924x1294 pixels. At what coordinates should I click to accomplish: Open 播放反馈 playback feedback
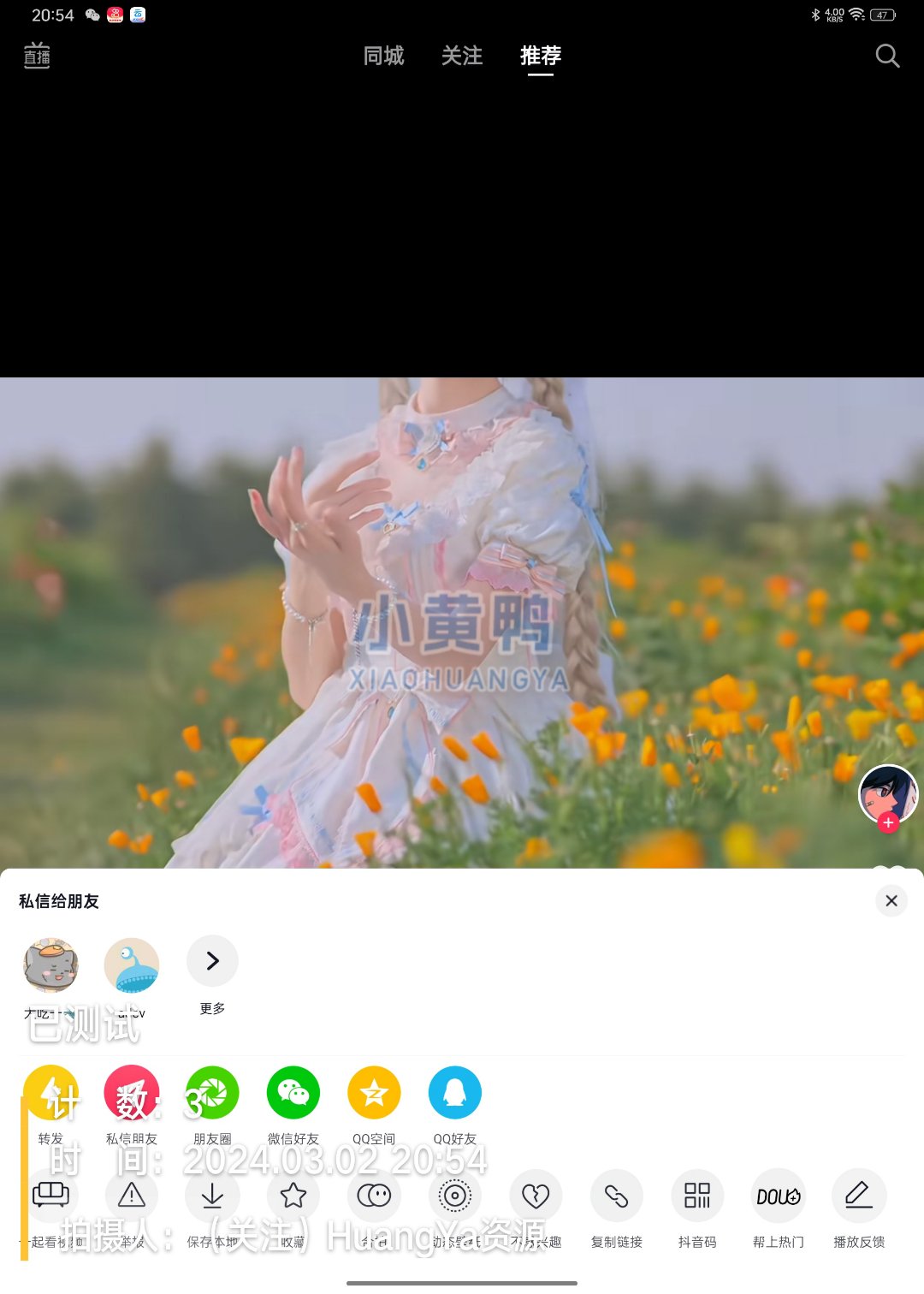pos(859,1196)
